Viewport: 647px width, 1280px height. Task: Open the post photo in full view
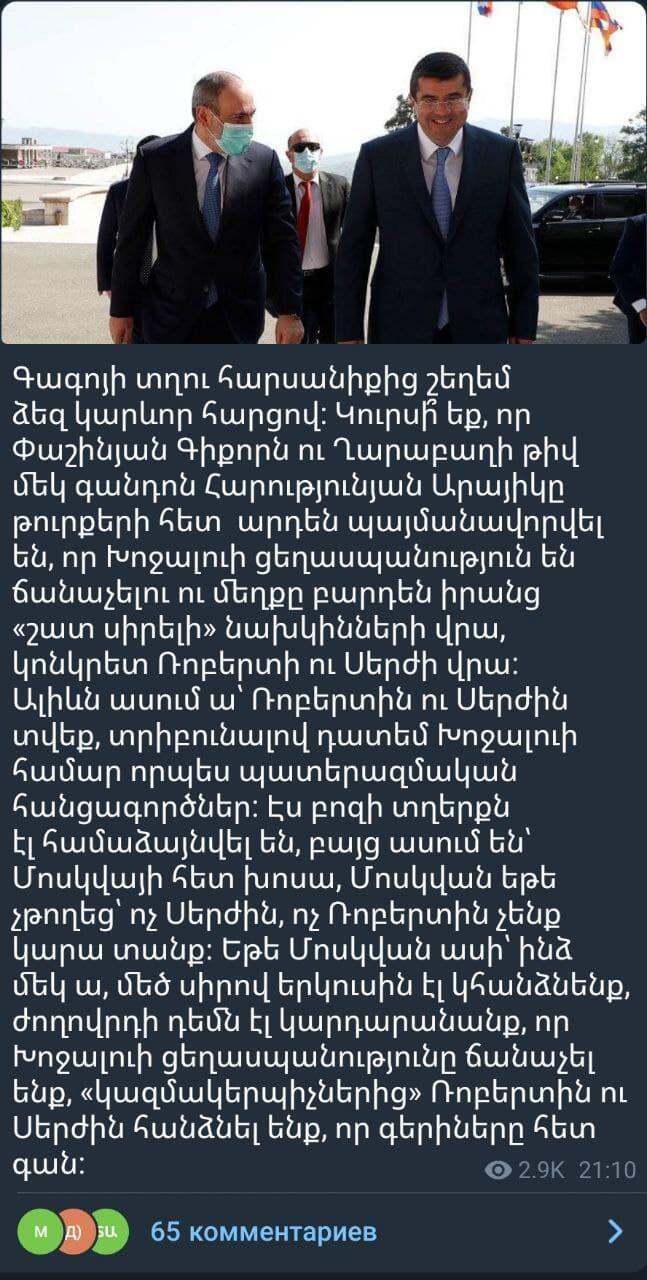click(323, 172)
